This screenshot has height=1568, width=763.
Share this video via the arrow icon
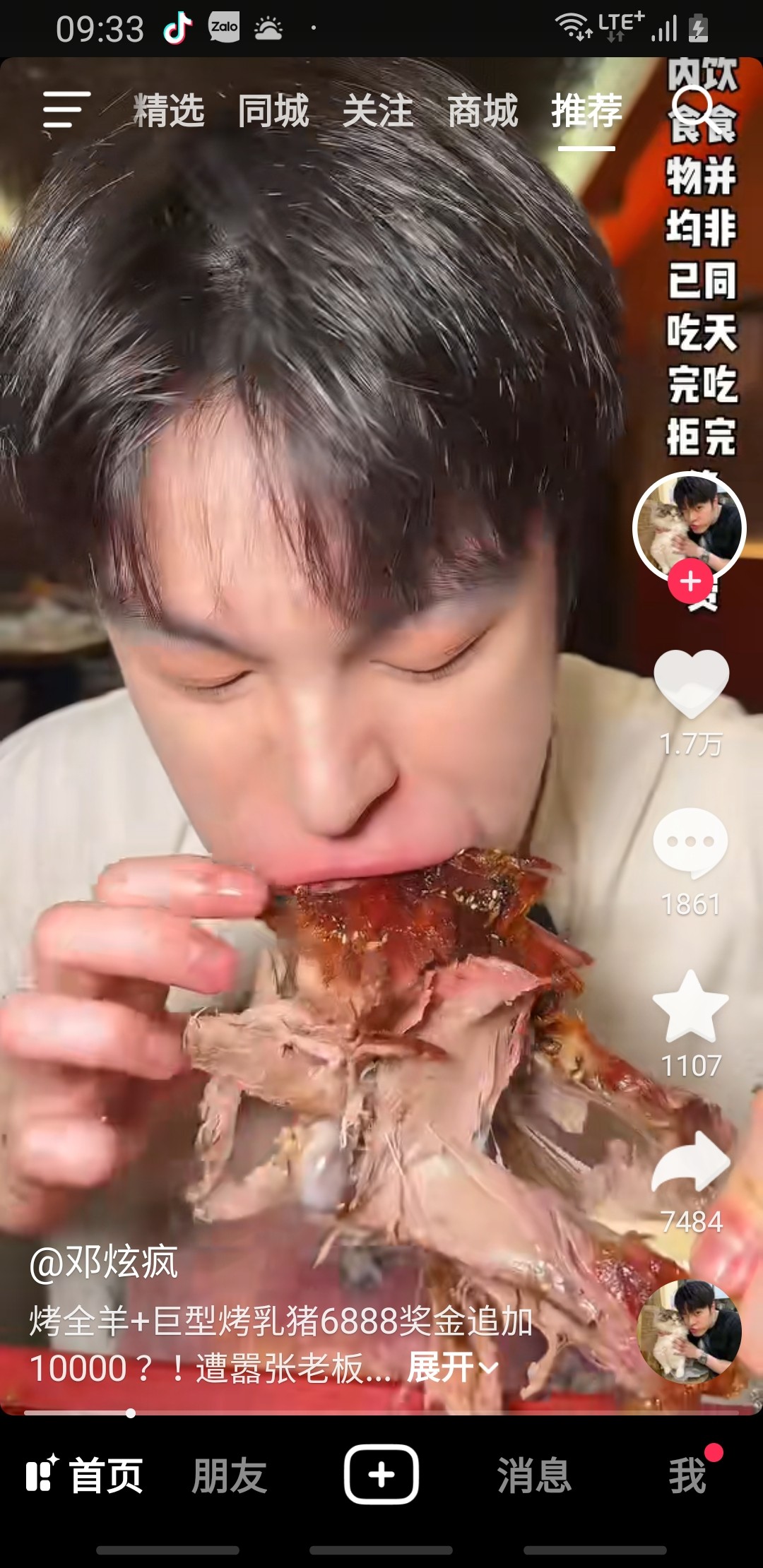[x=691, y=1163]
